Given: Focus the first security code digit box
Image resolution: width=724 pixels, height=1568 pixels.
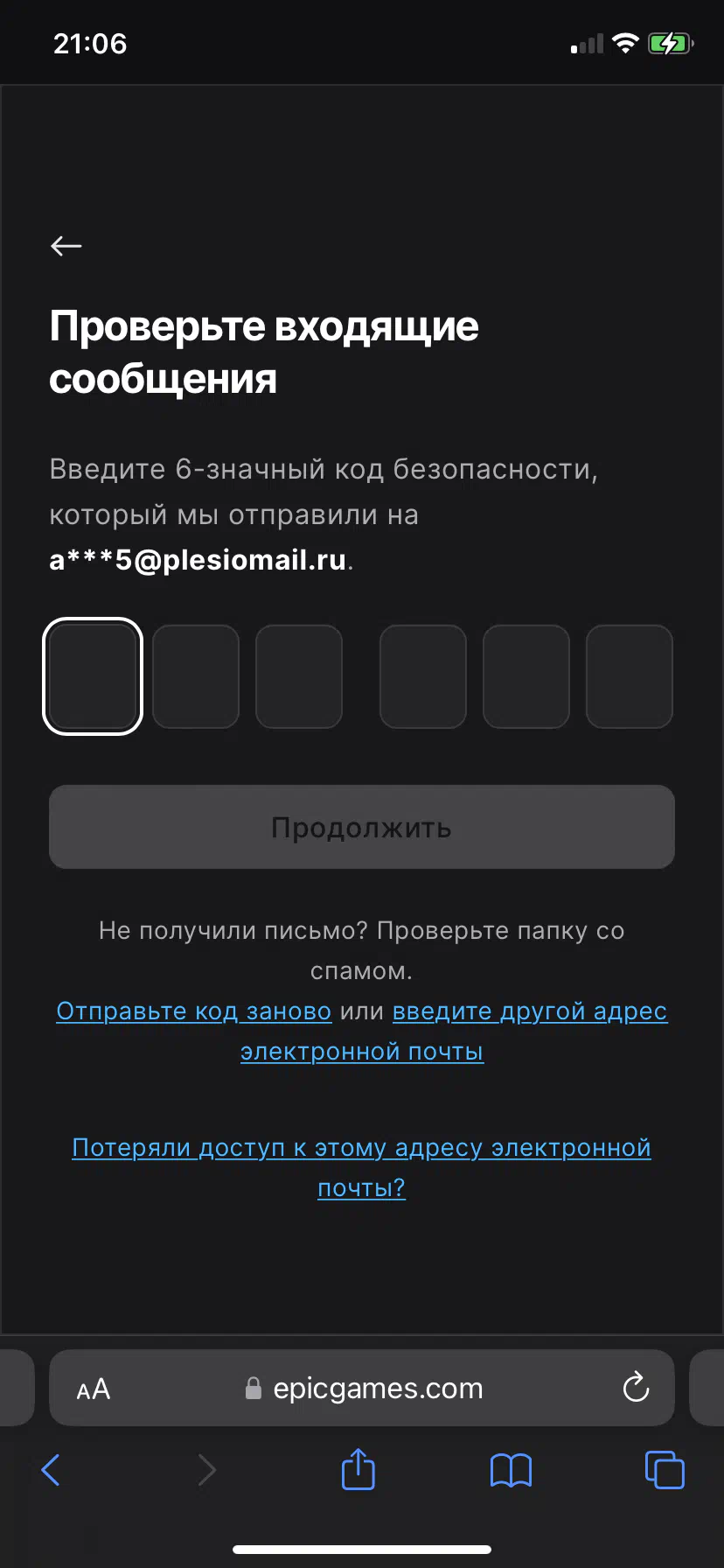Looking at the screenshot, I should [93, 676].
